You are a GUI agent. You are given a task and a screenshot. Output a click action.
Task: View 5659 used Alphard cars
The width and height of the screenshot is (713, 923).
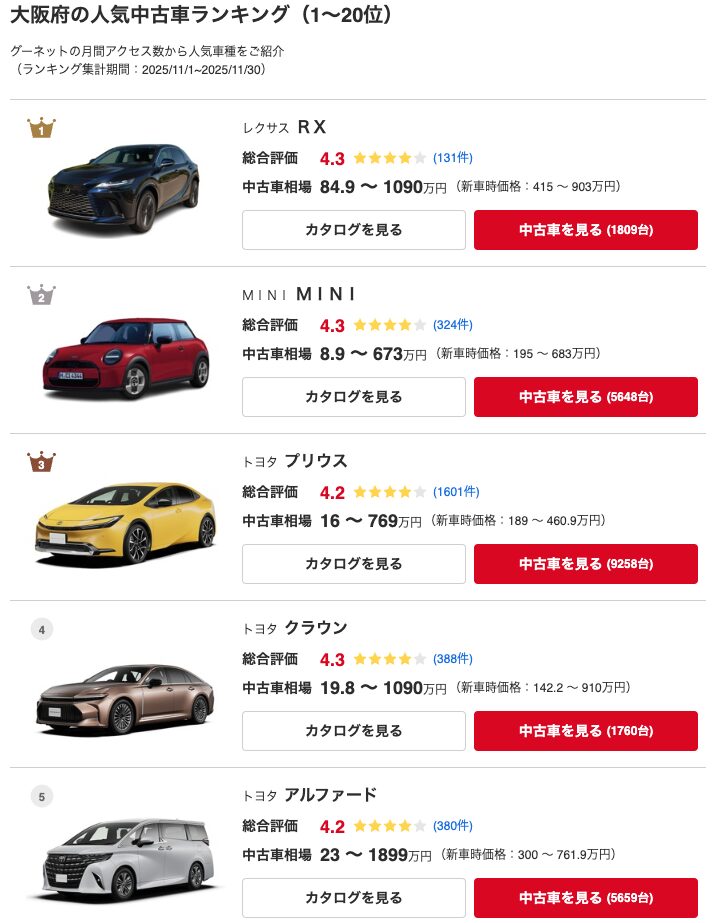pos(585,898)
